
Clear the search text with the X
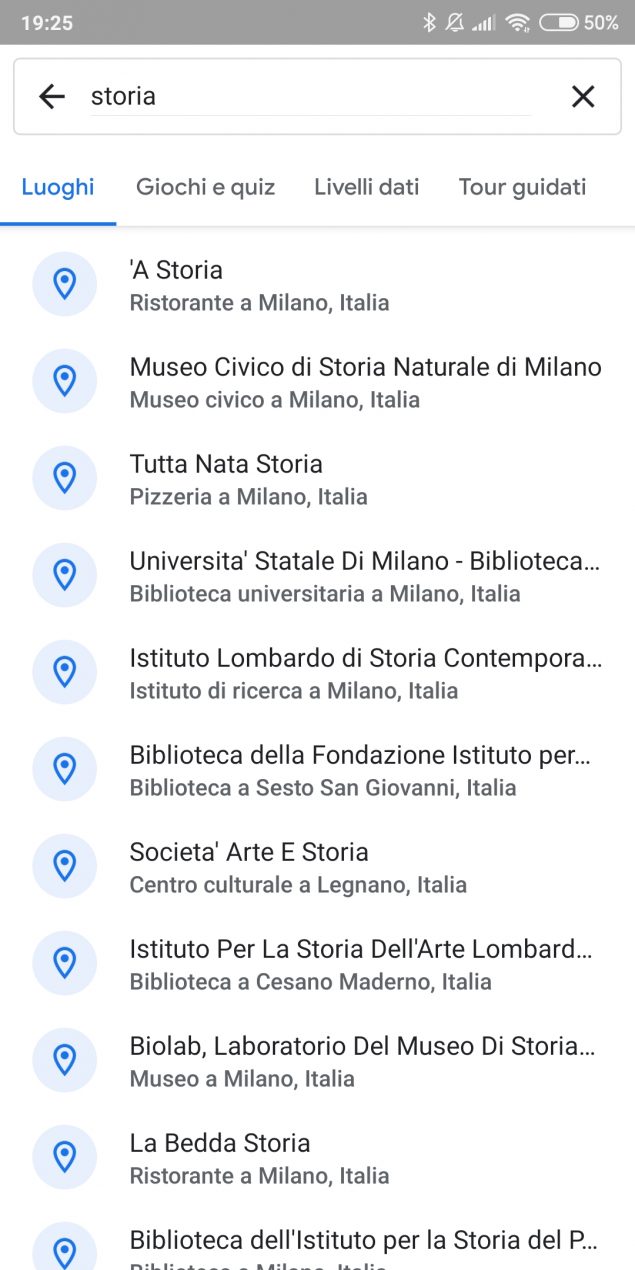[583, 96]
